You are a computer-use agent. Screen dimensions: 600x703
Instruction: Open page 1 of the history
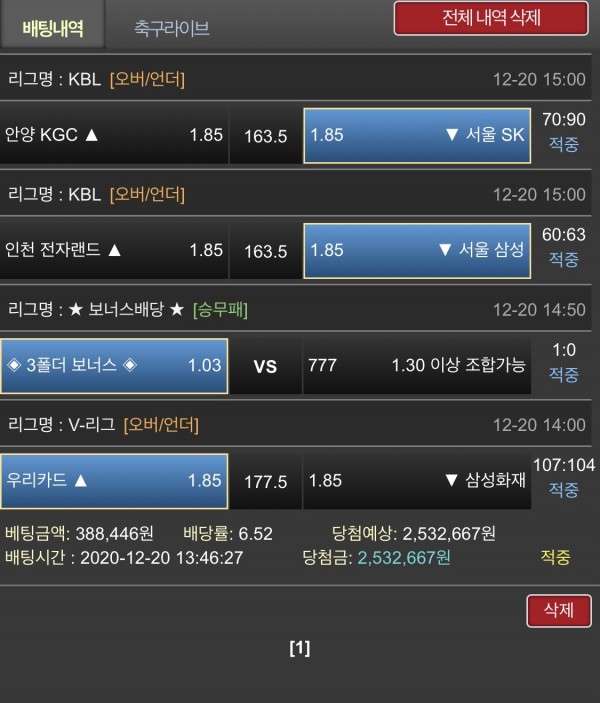299,648
